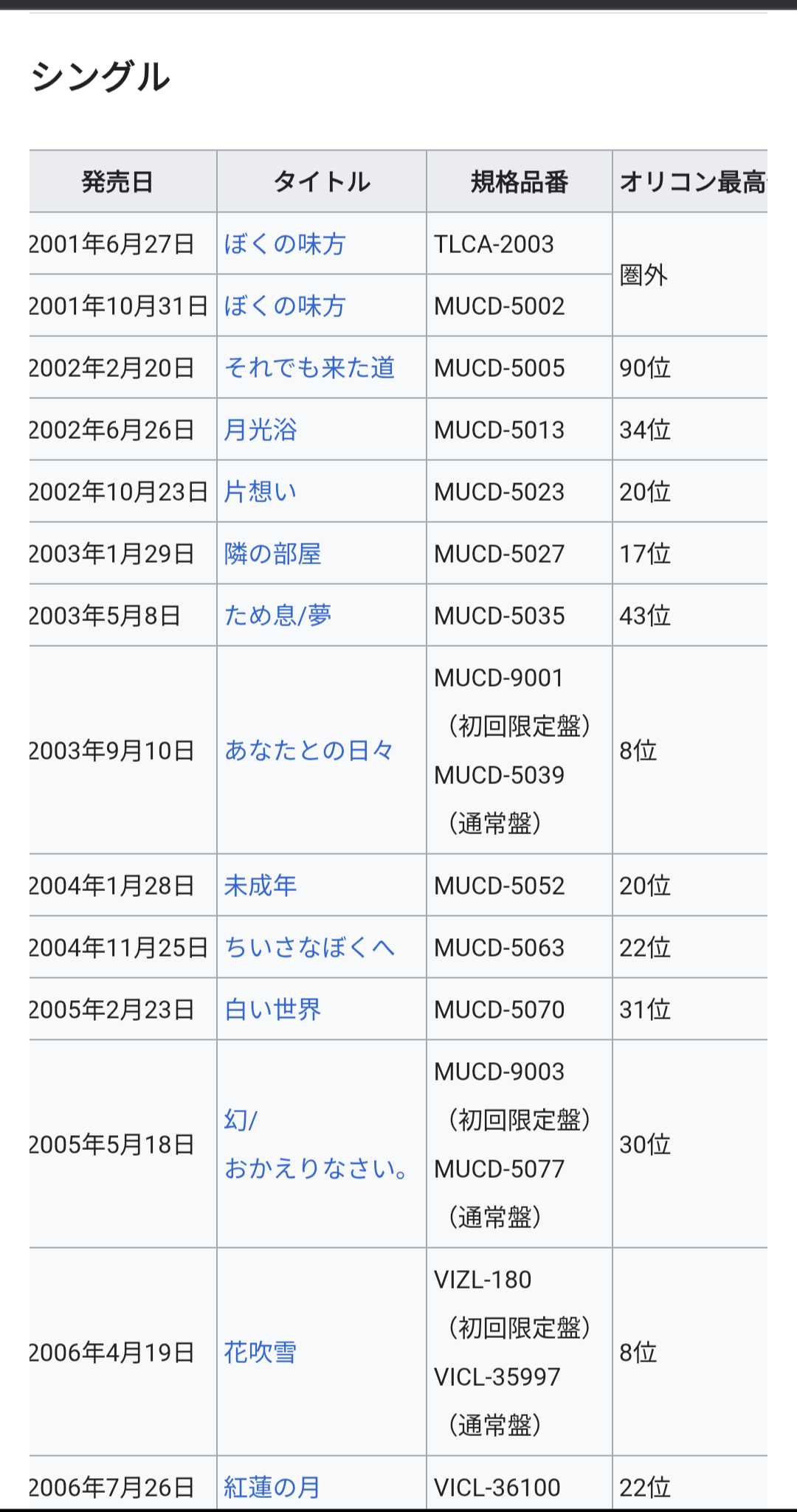This screenshot has width=797, height=1512.
Task: Open the 白い世界 link
Action: pyautogui.click(x=272, y=1010)
